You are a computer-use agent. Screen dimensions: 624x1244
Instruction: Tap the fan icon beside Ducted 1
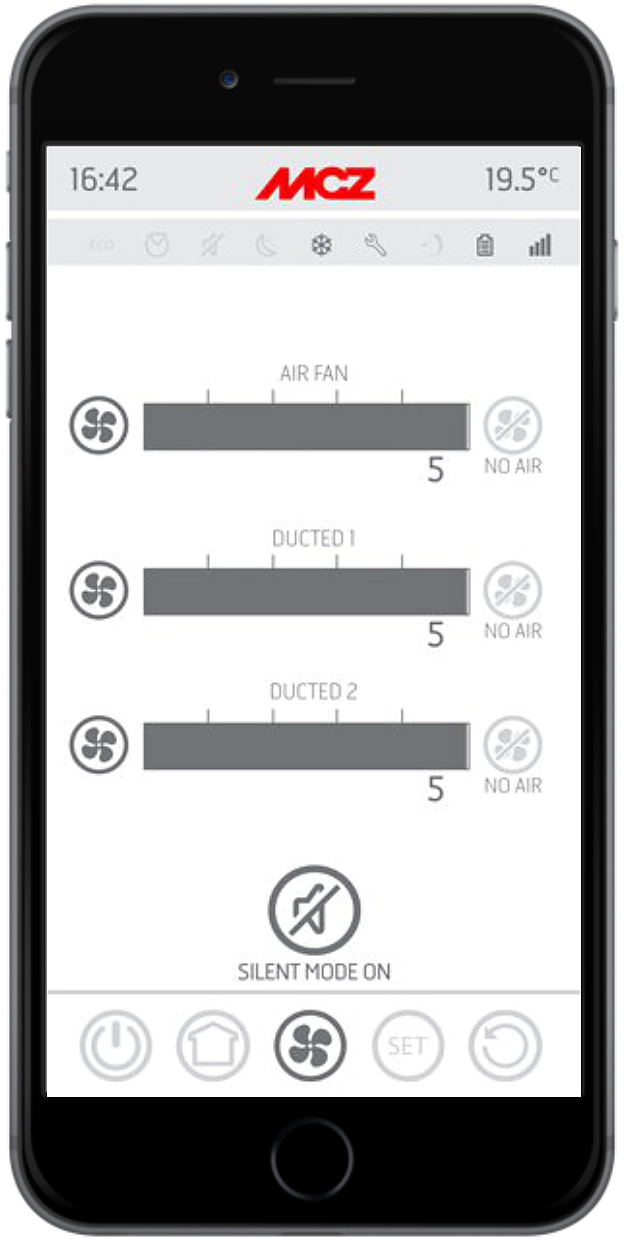click(x=99, y=590)
